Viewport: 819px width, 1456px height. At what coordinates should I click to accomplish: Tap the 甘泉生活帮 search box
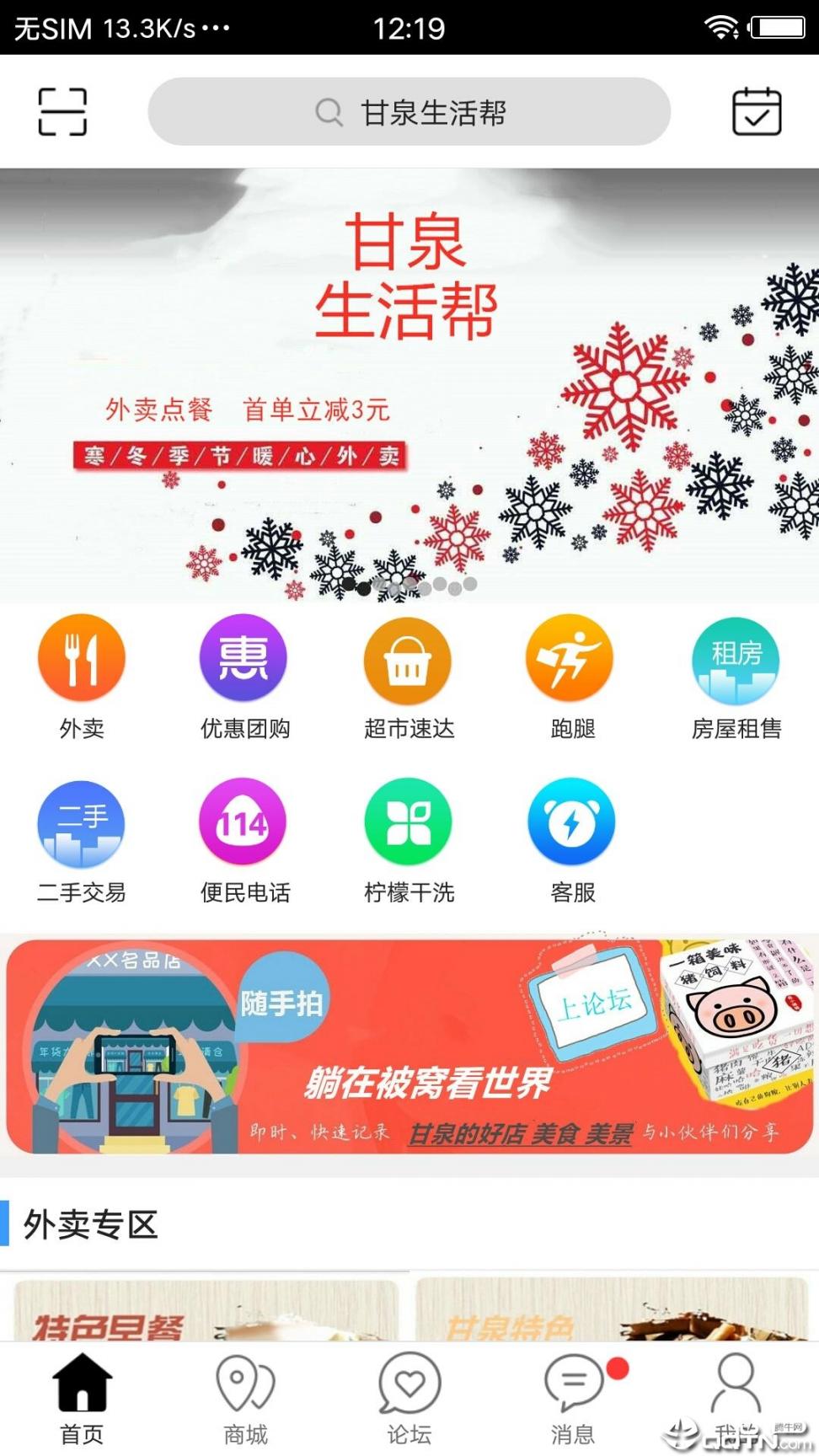409,112
